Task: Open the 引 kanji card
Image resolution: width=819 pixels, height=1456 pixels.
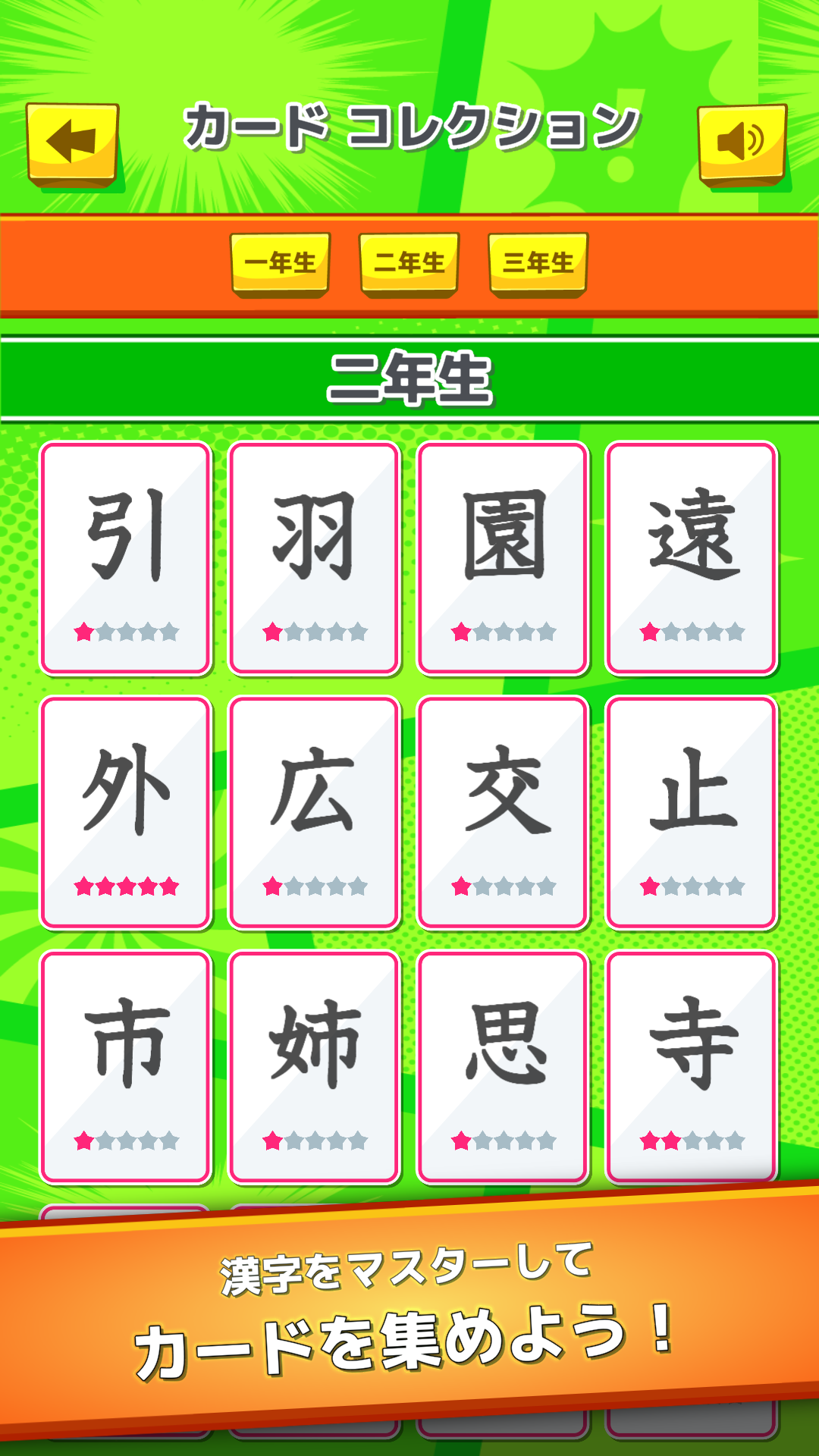Action: pyautogui.click(x=126, y=557)
